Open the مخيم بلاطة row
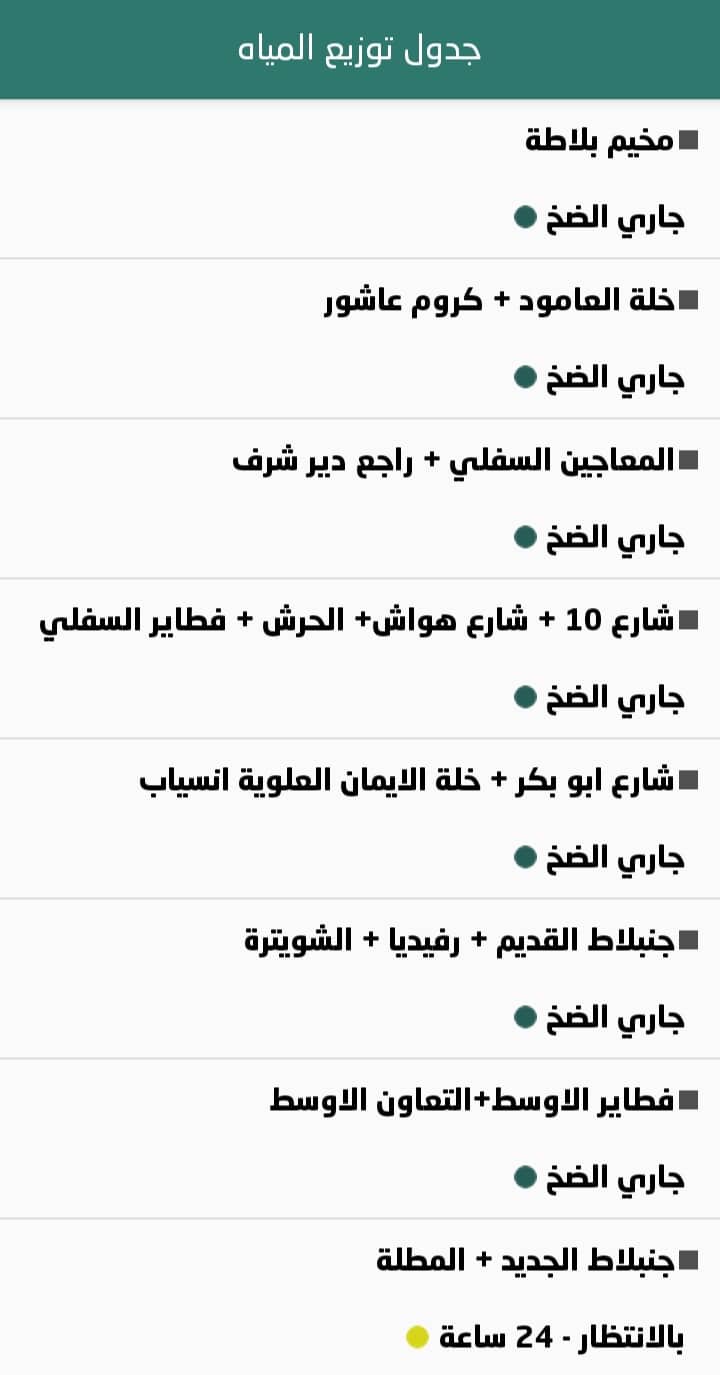Image resolution: width=720 pixels, height=1375 pixels. [x=600, y=141]
